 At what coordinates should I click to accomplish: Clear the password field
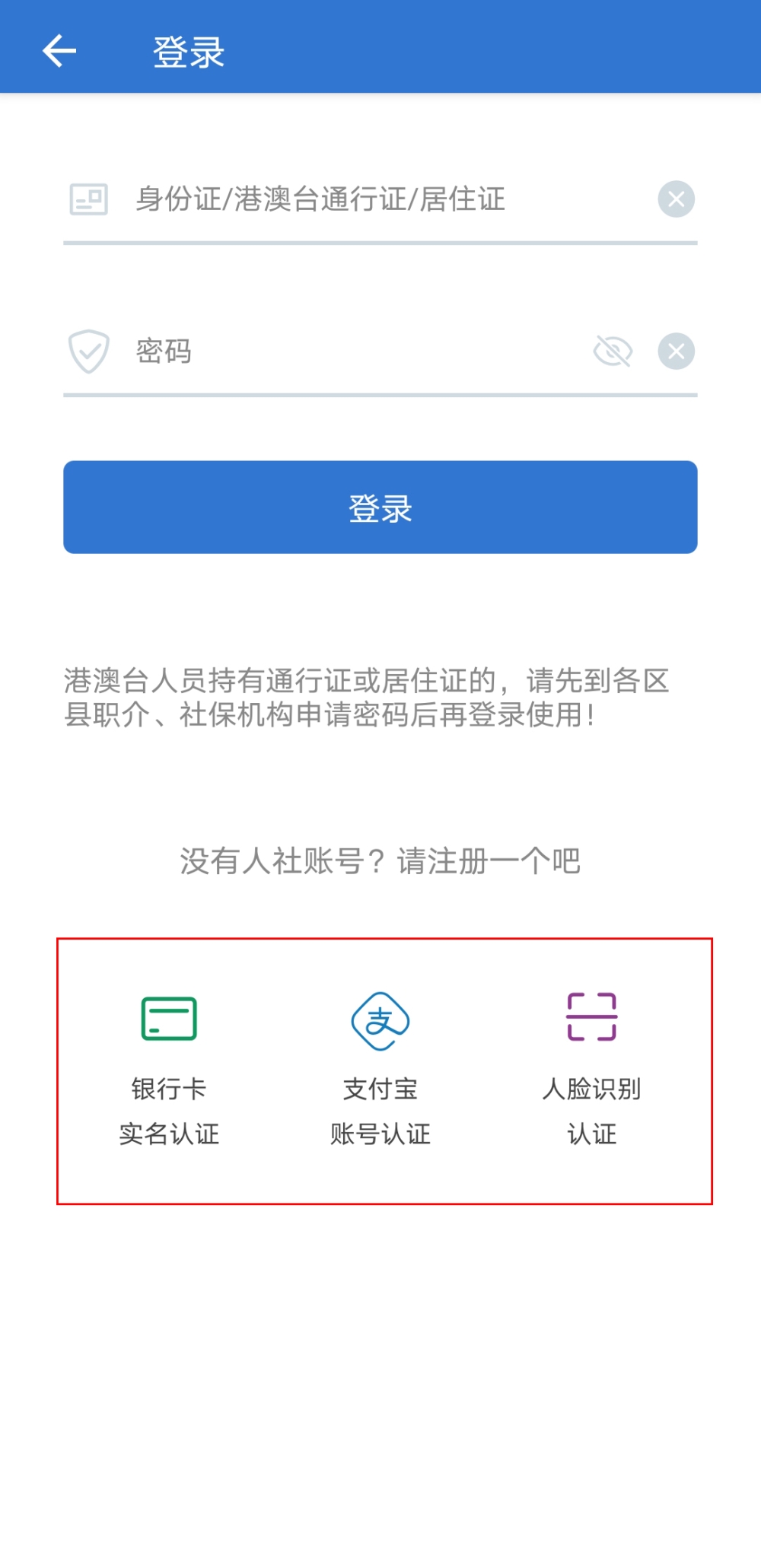tap(676, 351)
